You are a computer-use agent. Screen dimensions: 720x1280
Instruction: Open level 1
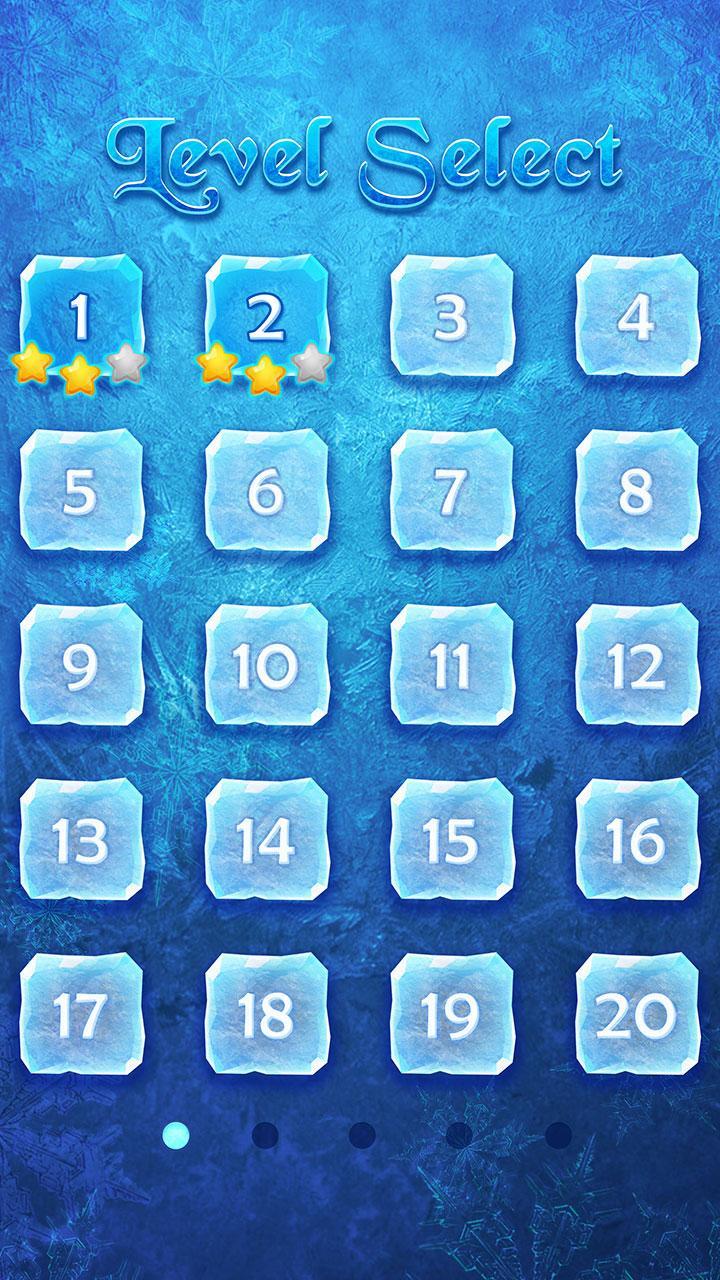click(x=81, y=318)
